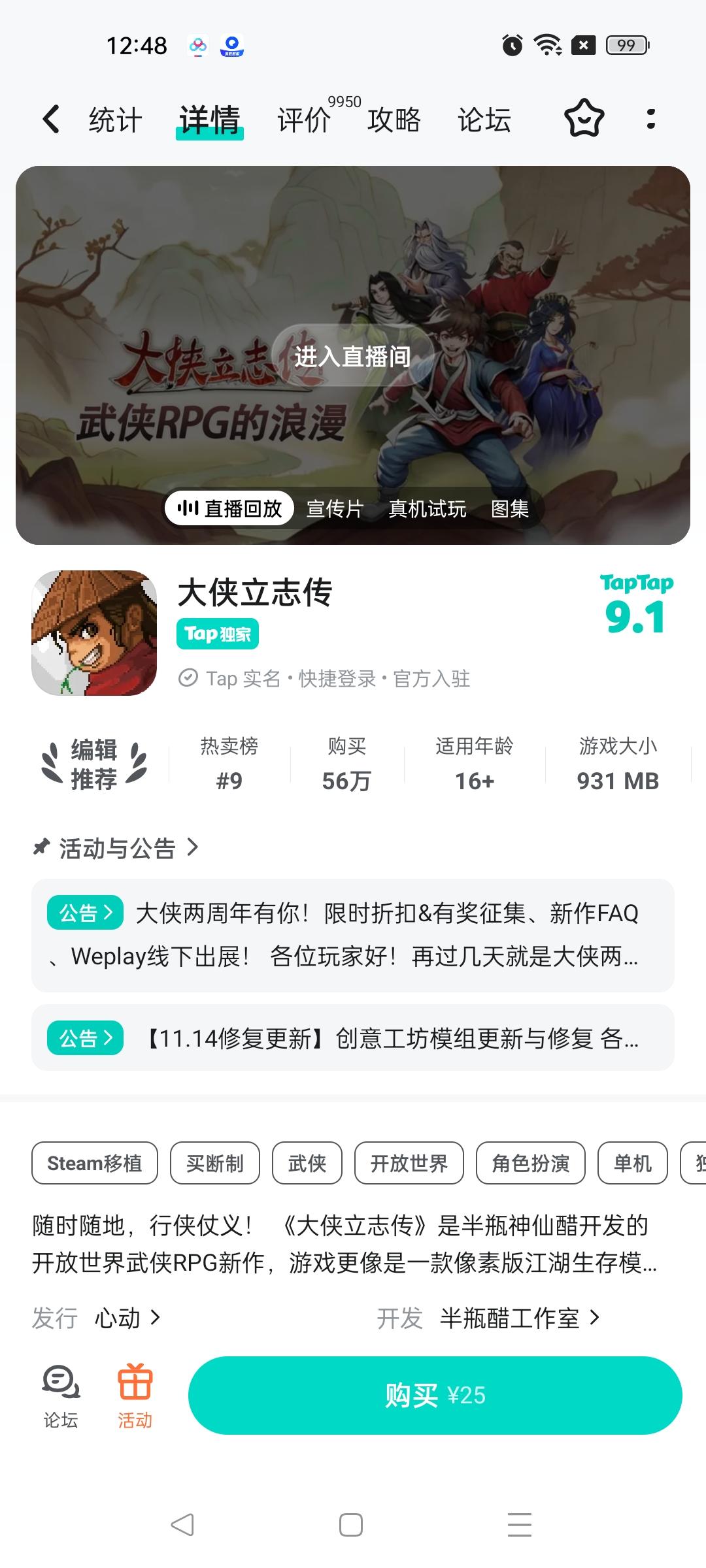Open publisher page 心动
This screenshot has width=706, height=1568.
(x=125, y=1318)
